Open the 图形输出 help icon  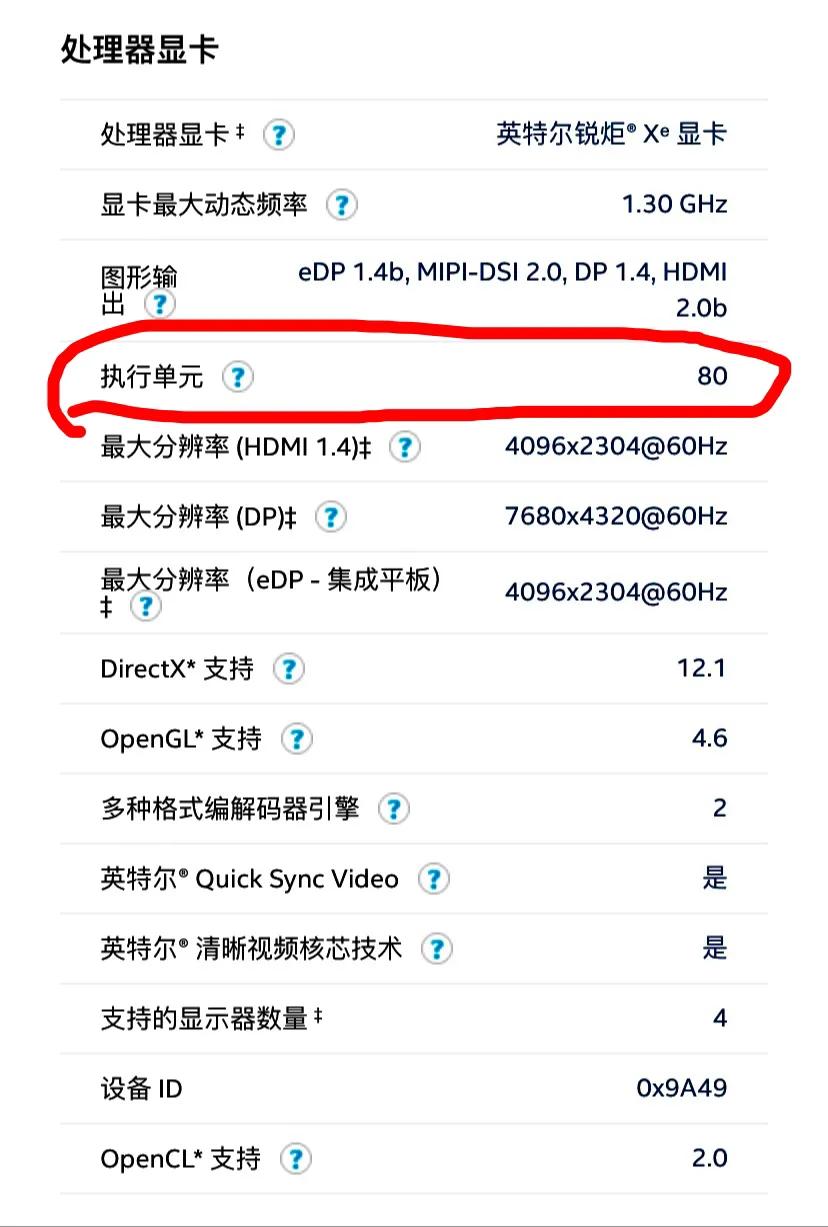point(160,306)
